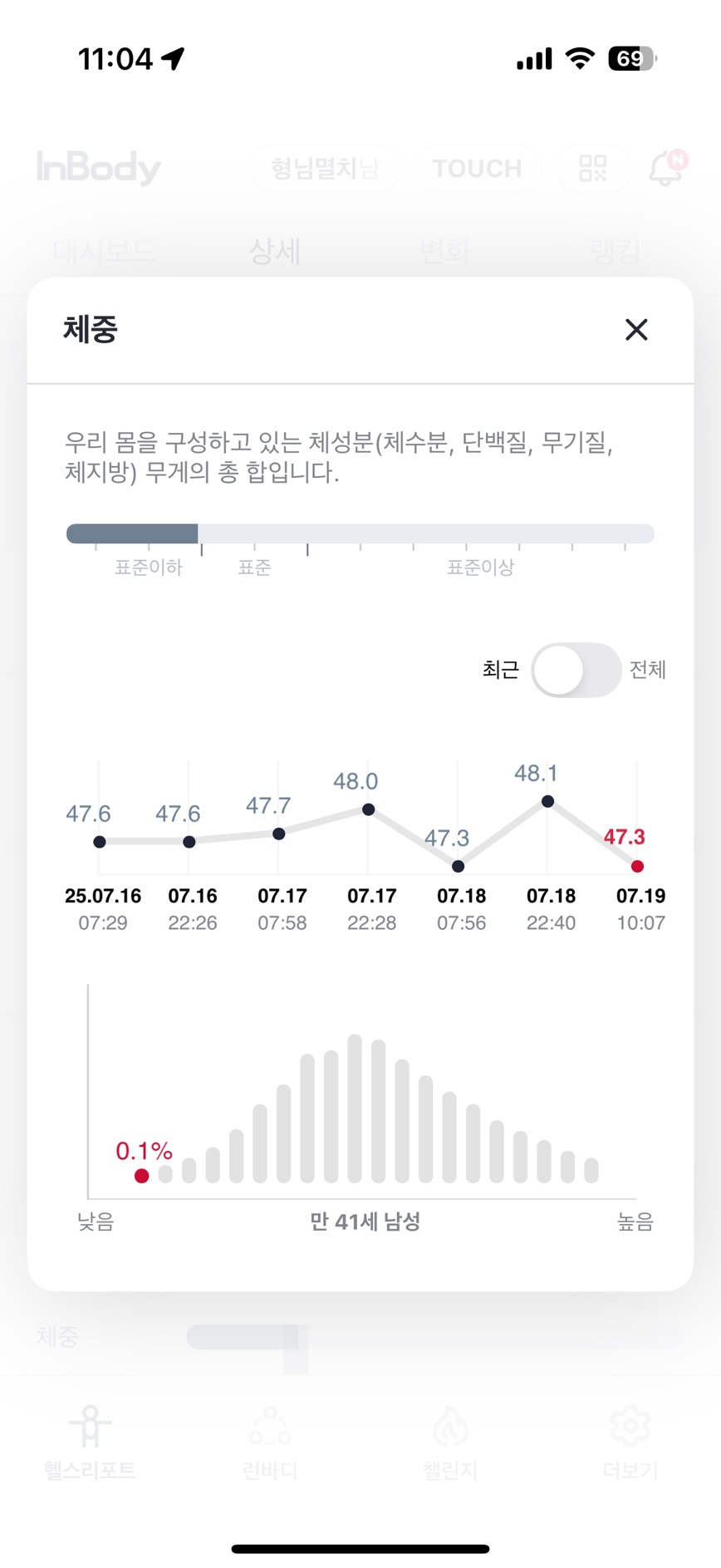The width and height of the screenshot is (721, 1568).
Task: Select the 48.1 point on 07.18
Action: coord(547,801)
